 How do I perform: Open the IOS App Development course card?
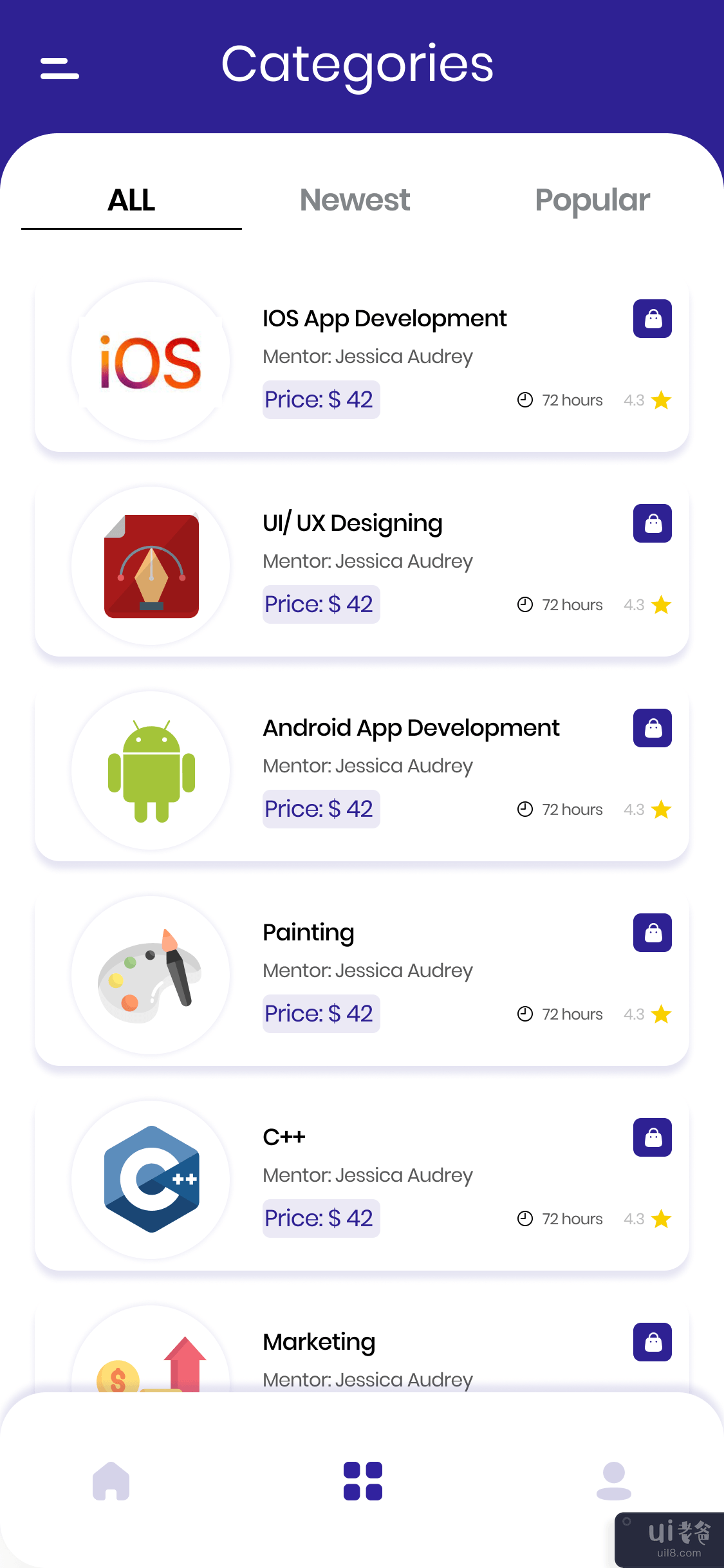(384, 319)
